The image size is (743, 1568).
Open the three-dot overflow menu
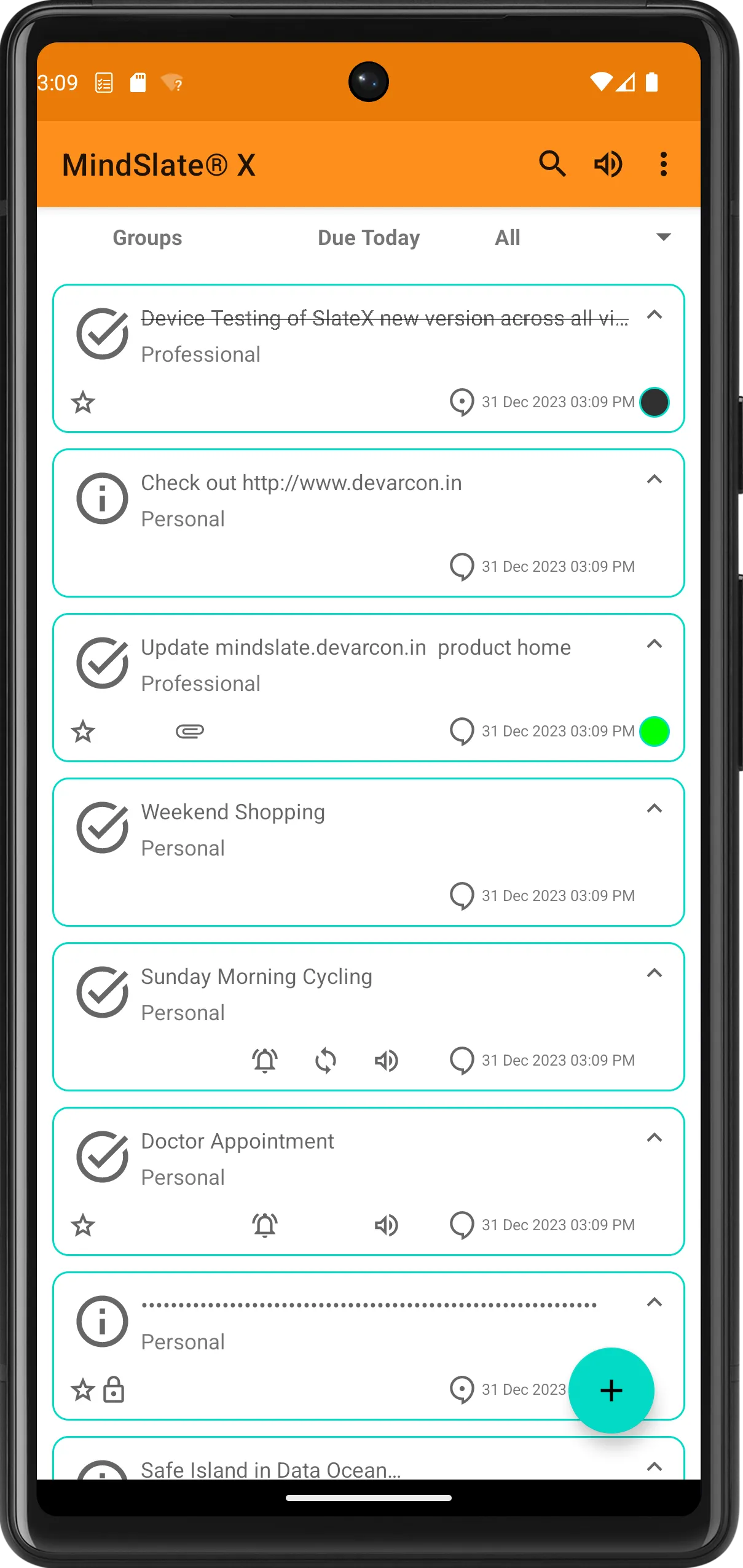pos(663,164)
